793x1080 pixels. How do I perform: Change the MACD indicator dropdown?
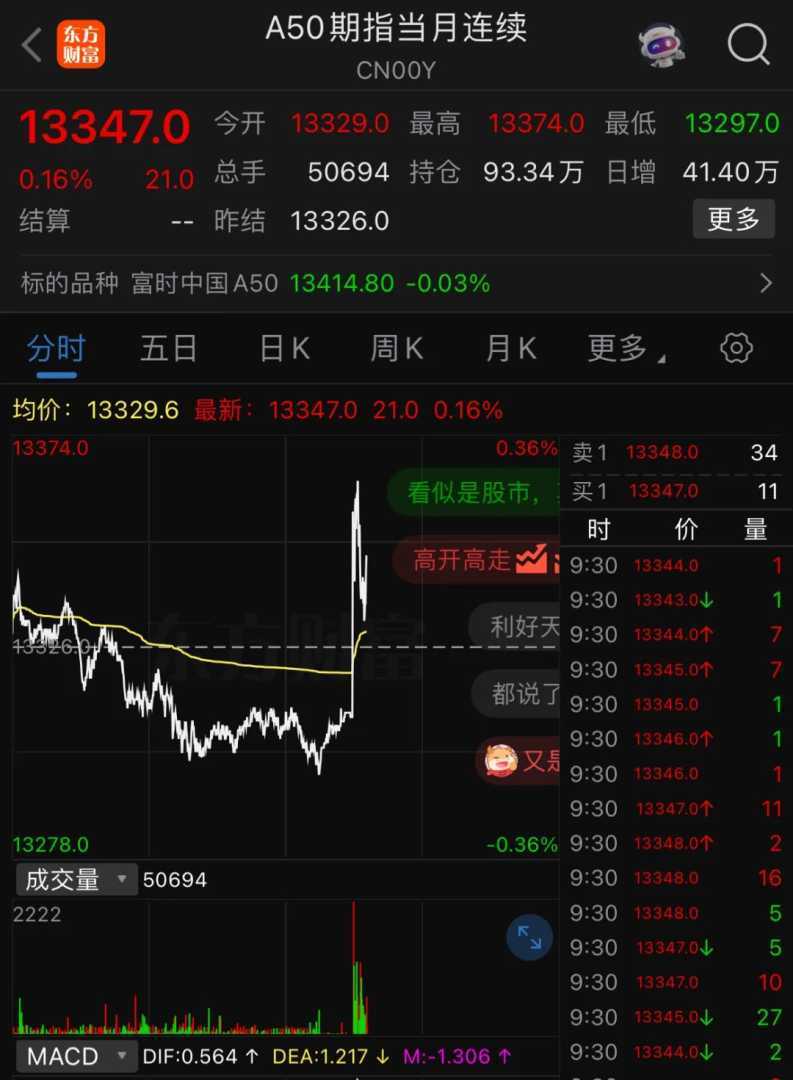(75, 1056)
